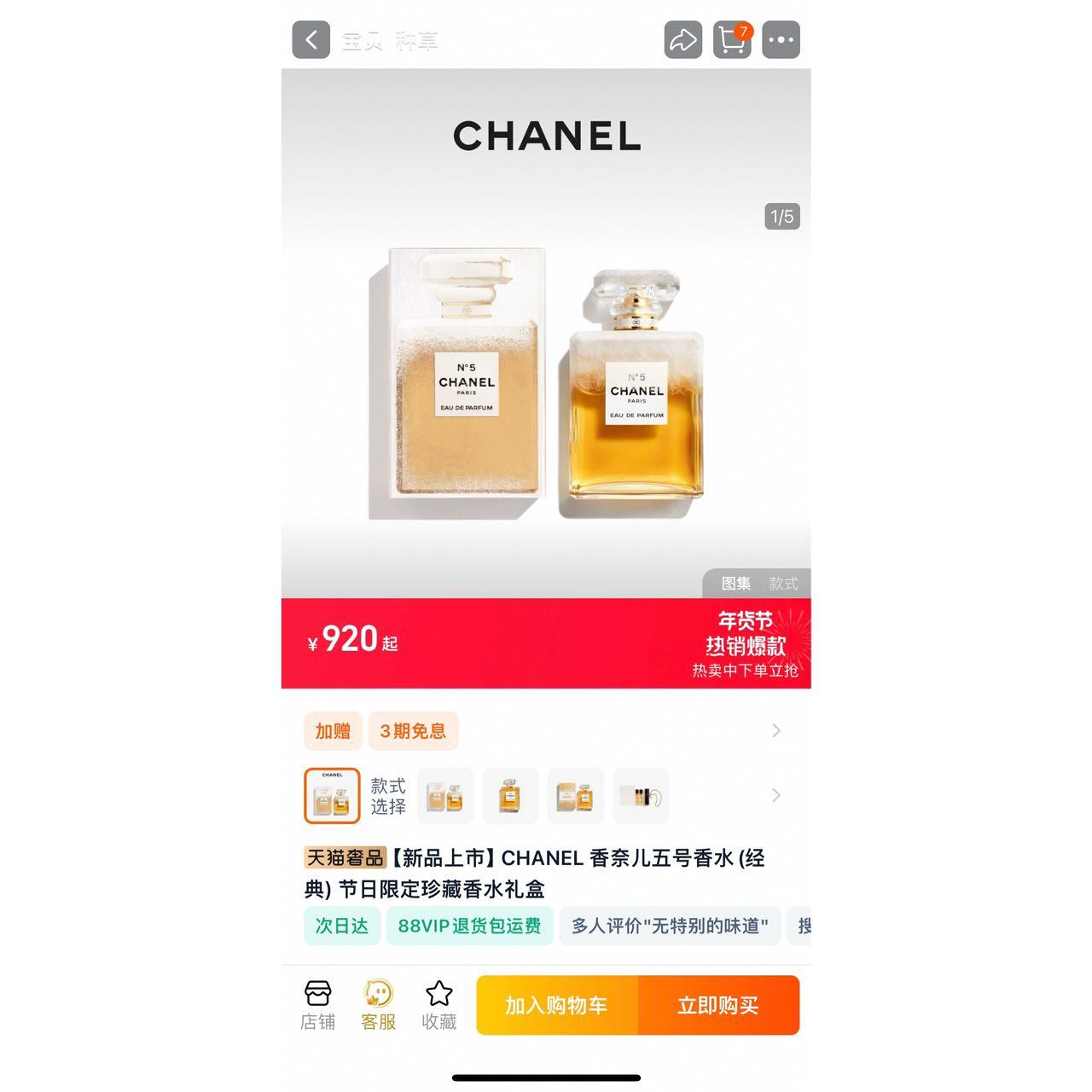The height and width of the screenshot is (1092, 1092).
Task: Tap the 次日达 delivery chip
Action: pyautogui.click(x=341, y=926)
